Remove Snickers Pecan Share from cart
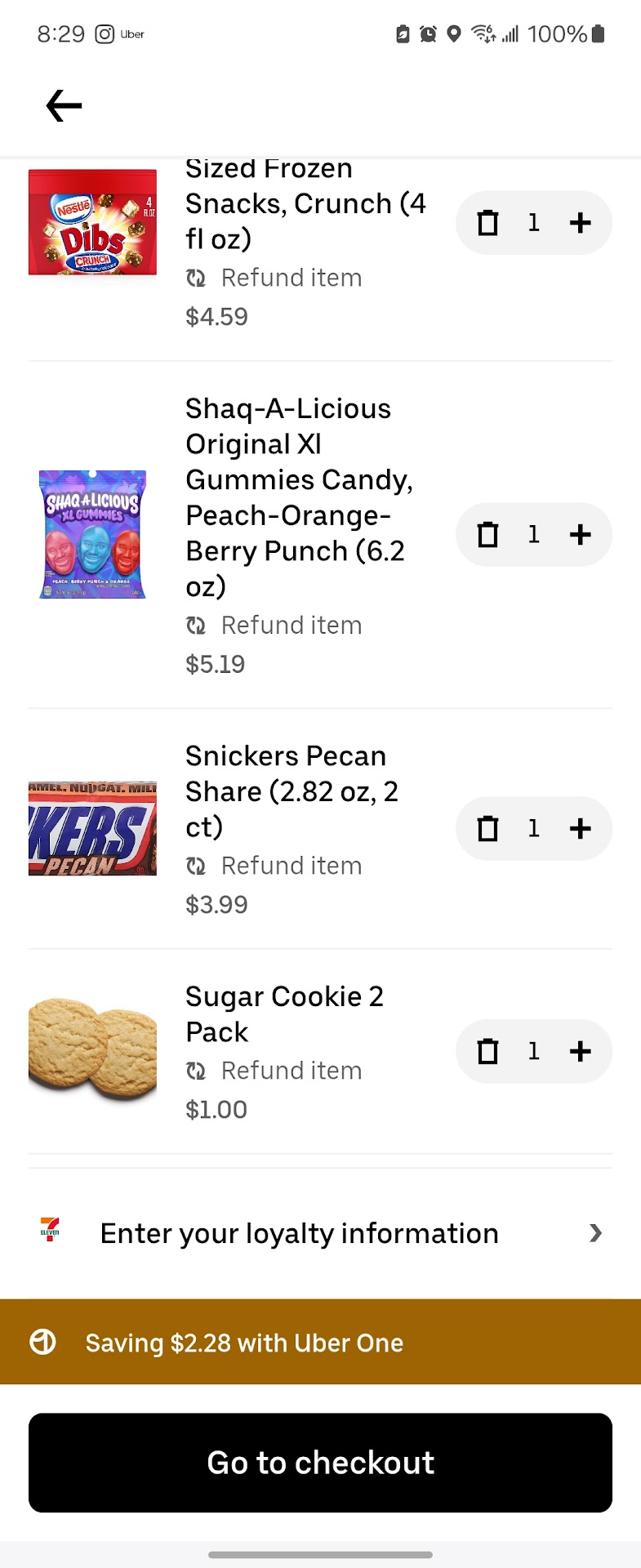The height and width of the screenshot is (1568, 641). pos(487,829)
